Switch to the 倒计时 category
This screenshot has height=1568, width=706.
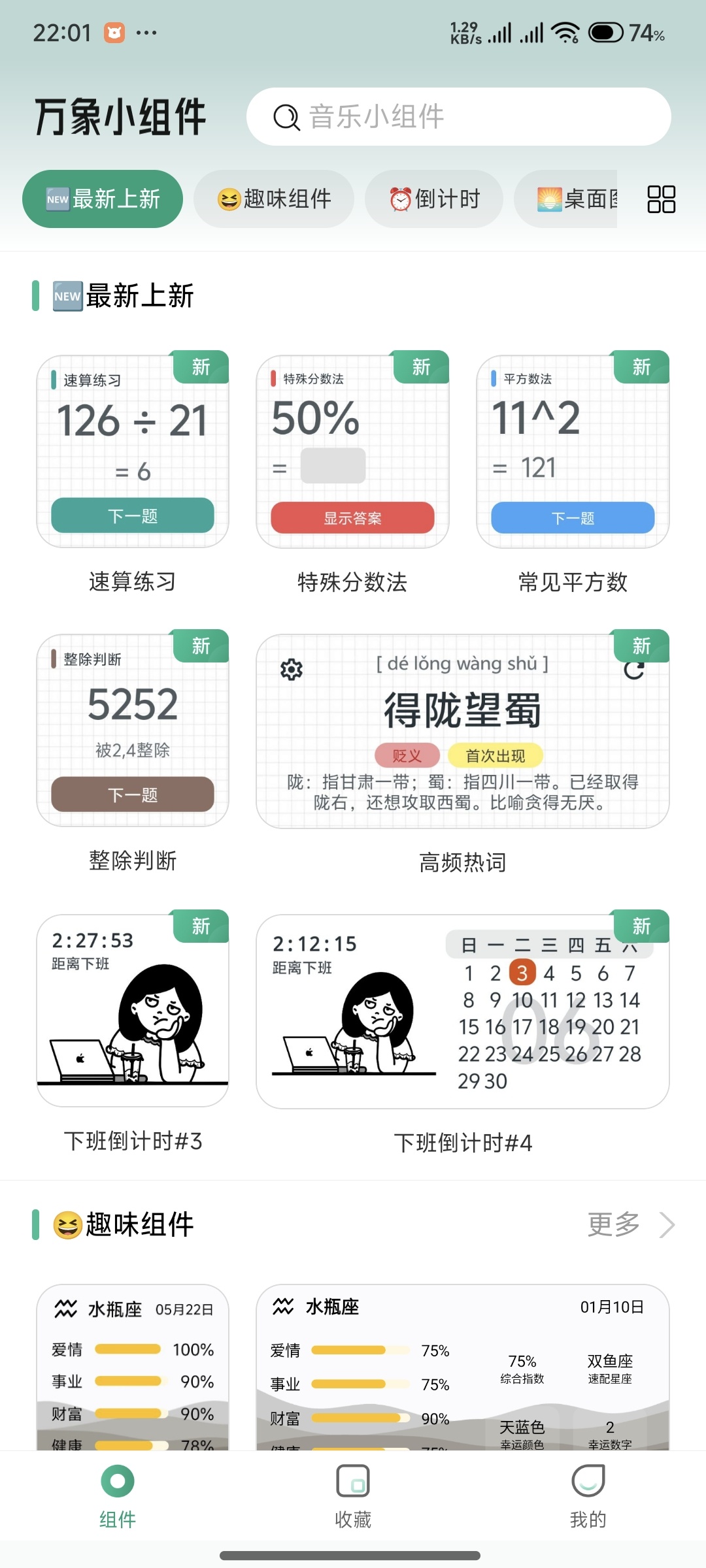pos(434,199)
